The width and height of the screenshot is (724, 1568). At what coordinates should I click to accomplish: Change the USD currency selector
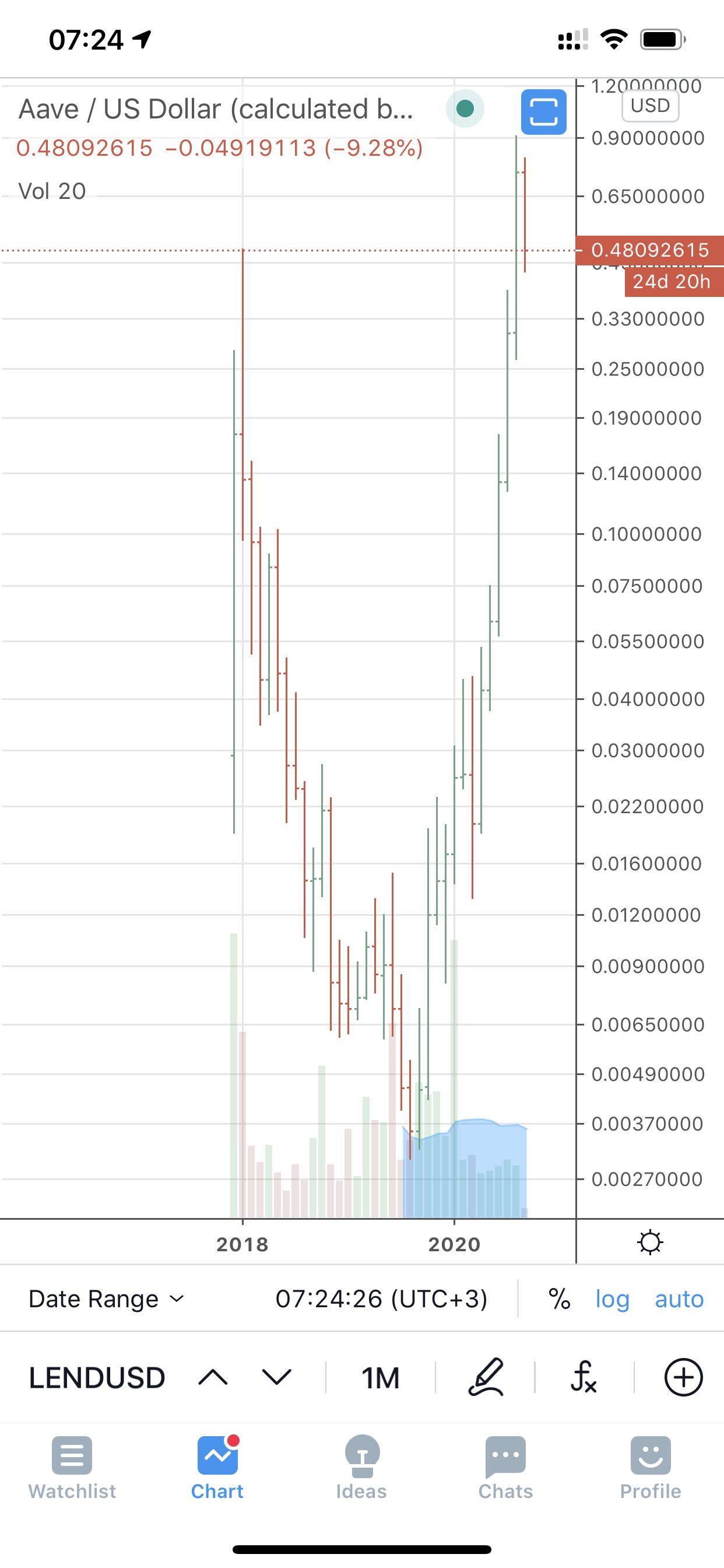(650, 106)
